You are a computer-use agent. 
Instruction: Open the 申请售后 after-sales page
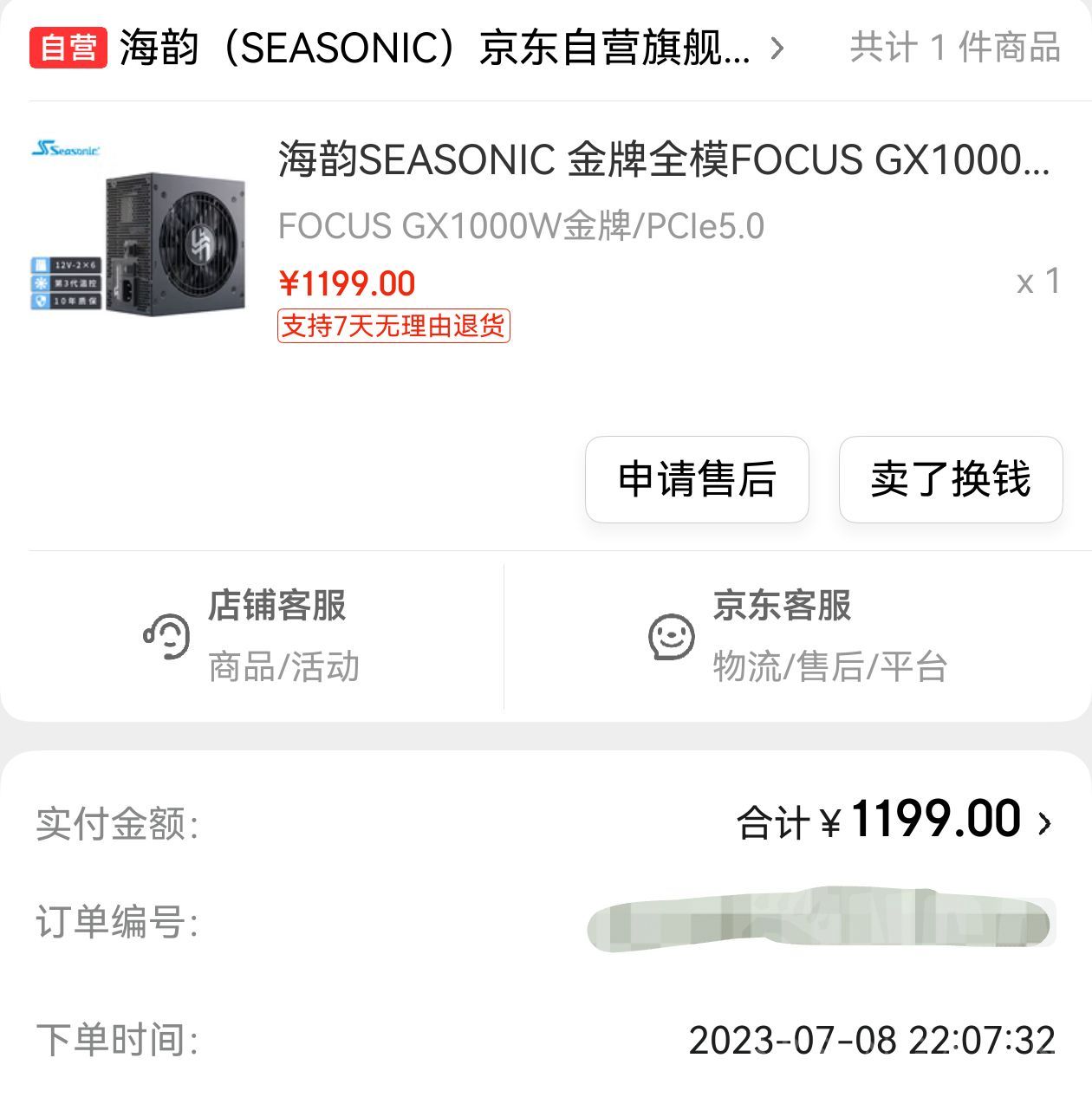[696, 480]
